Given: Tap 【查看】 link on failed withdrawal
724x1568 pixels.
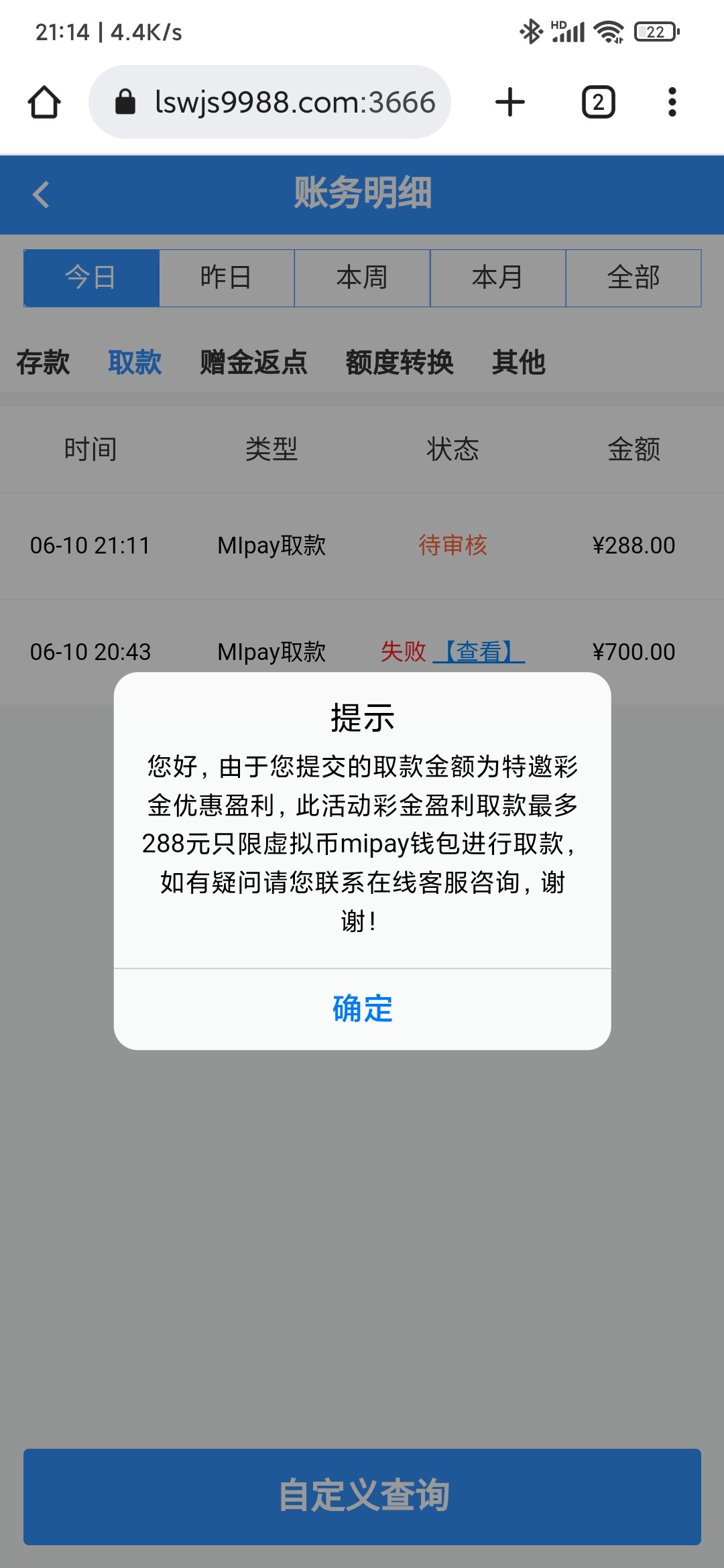Looking at the screenshot, I should click(479, 651).
